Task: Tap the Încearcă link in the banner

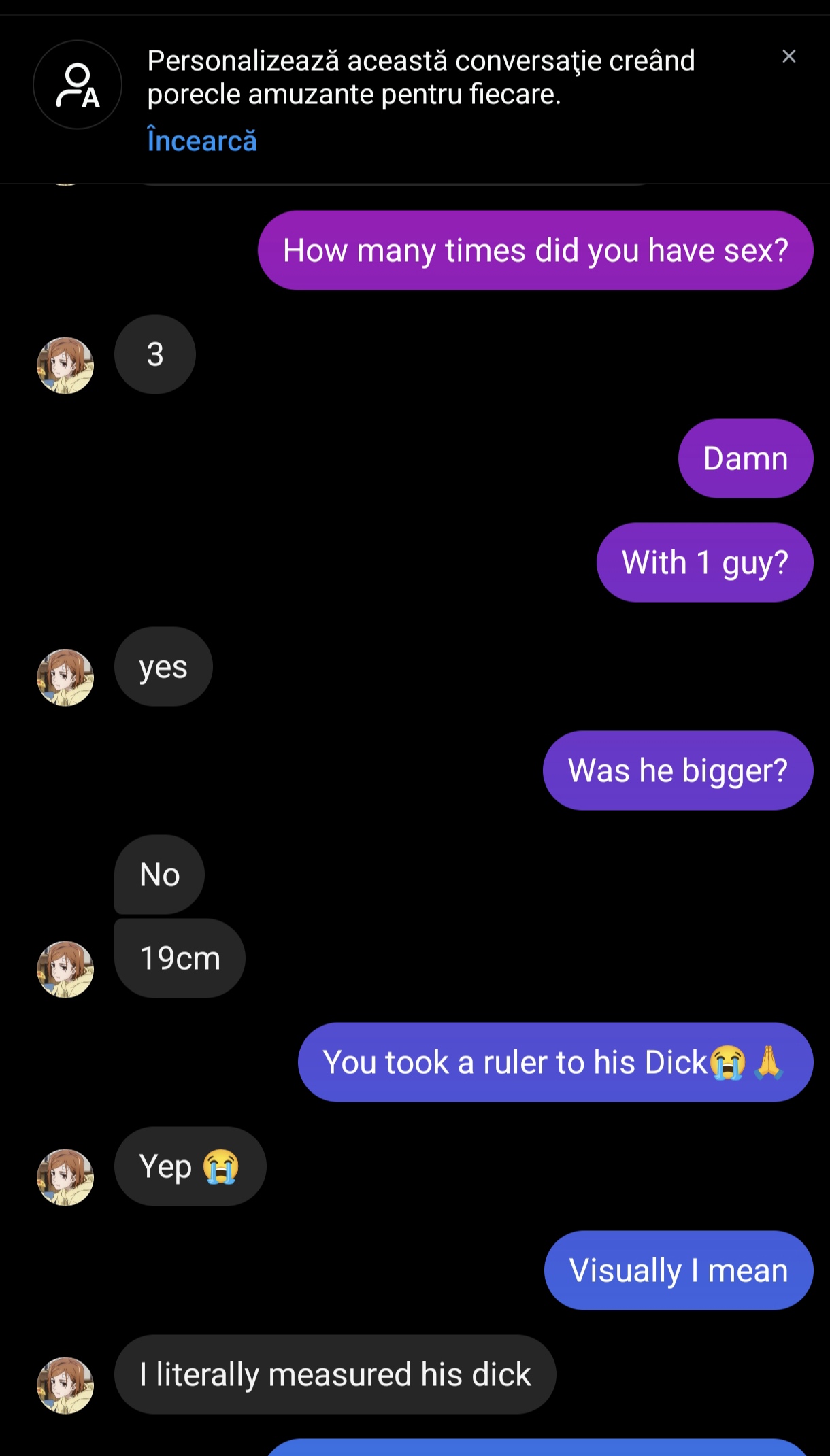Action: (202, 141)
